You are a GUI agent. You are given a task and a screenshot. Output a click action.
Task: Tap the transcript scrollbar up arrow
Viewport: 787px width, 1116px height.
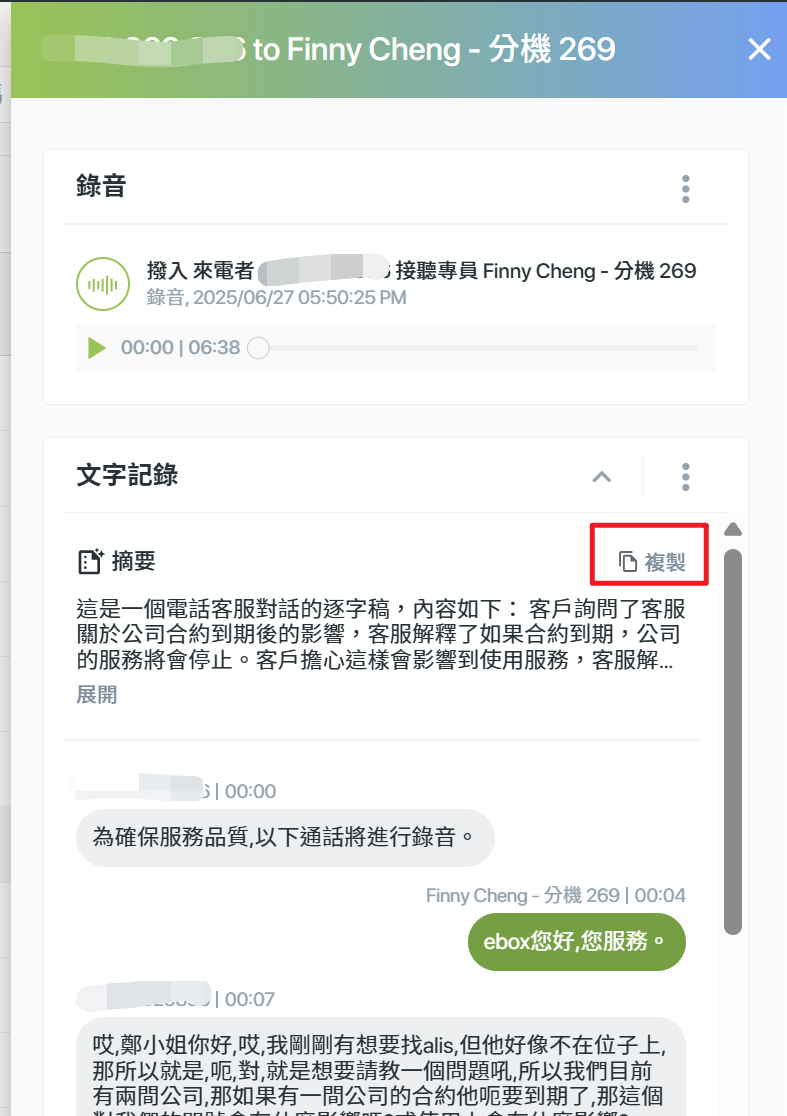(x=733, y=529)
